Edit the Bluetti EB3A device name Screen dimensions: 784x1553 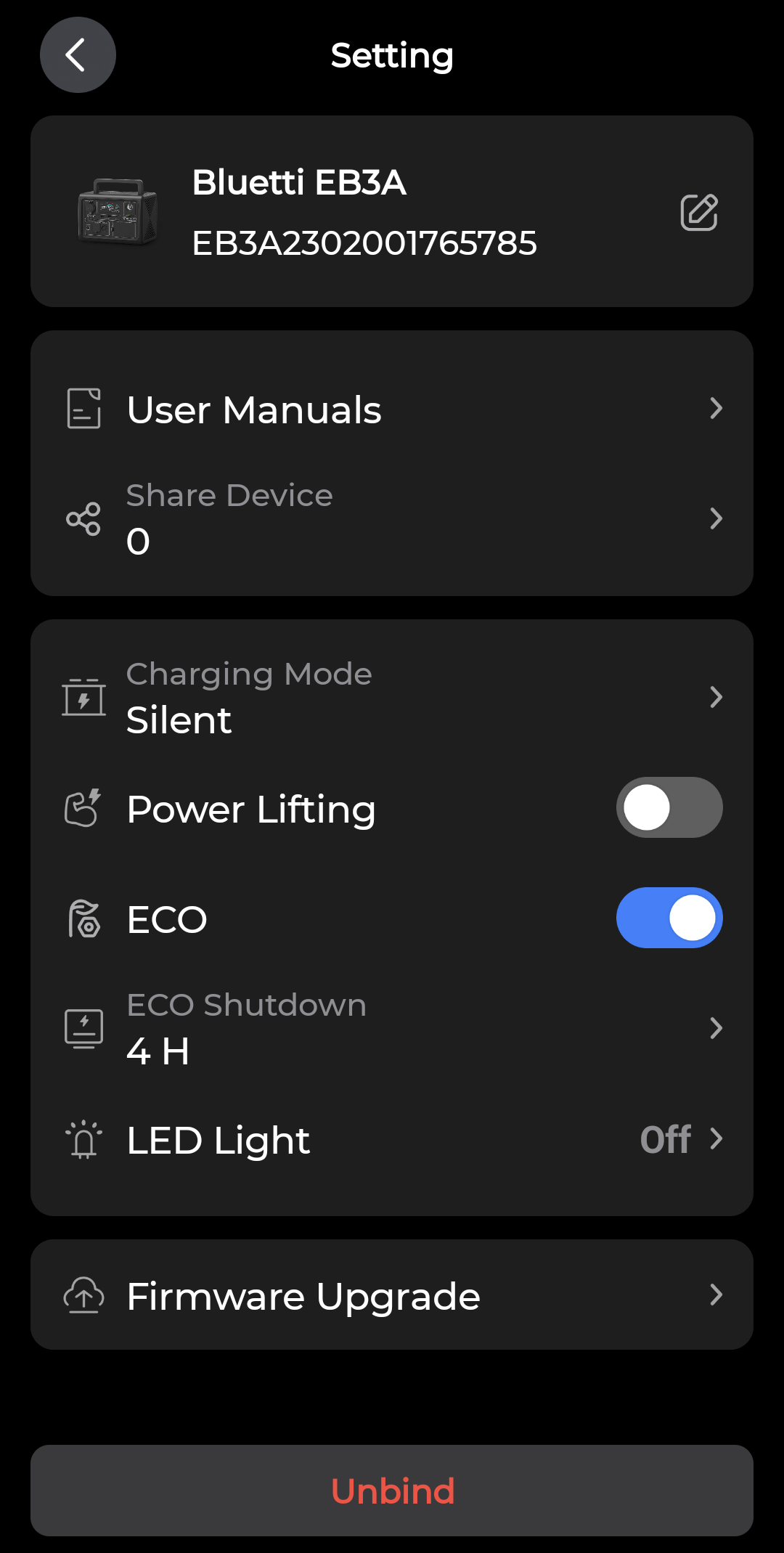[698, 212]
